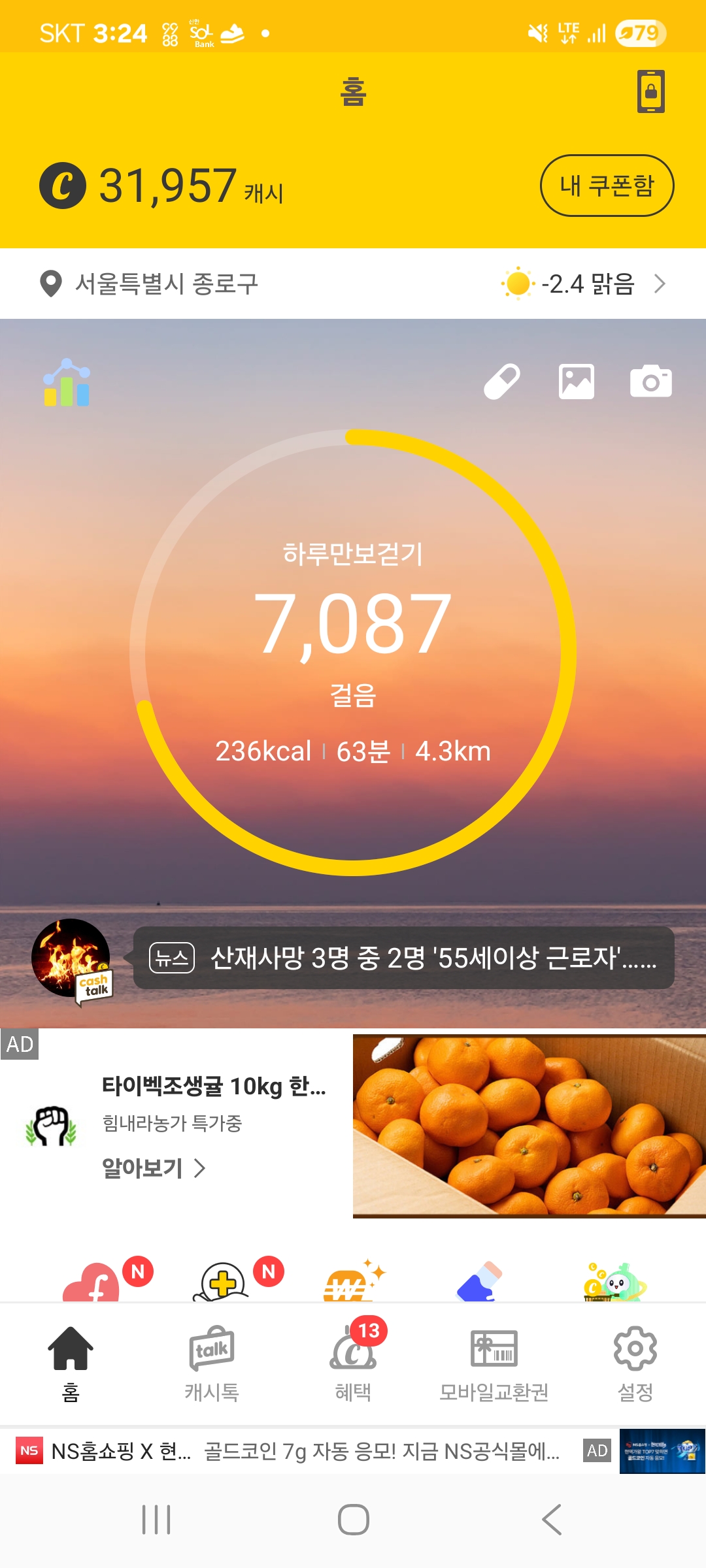Choose a background image from gallery icon
The width and height of the screenshot is (706, 1568).
tap(576, 382)
